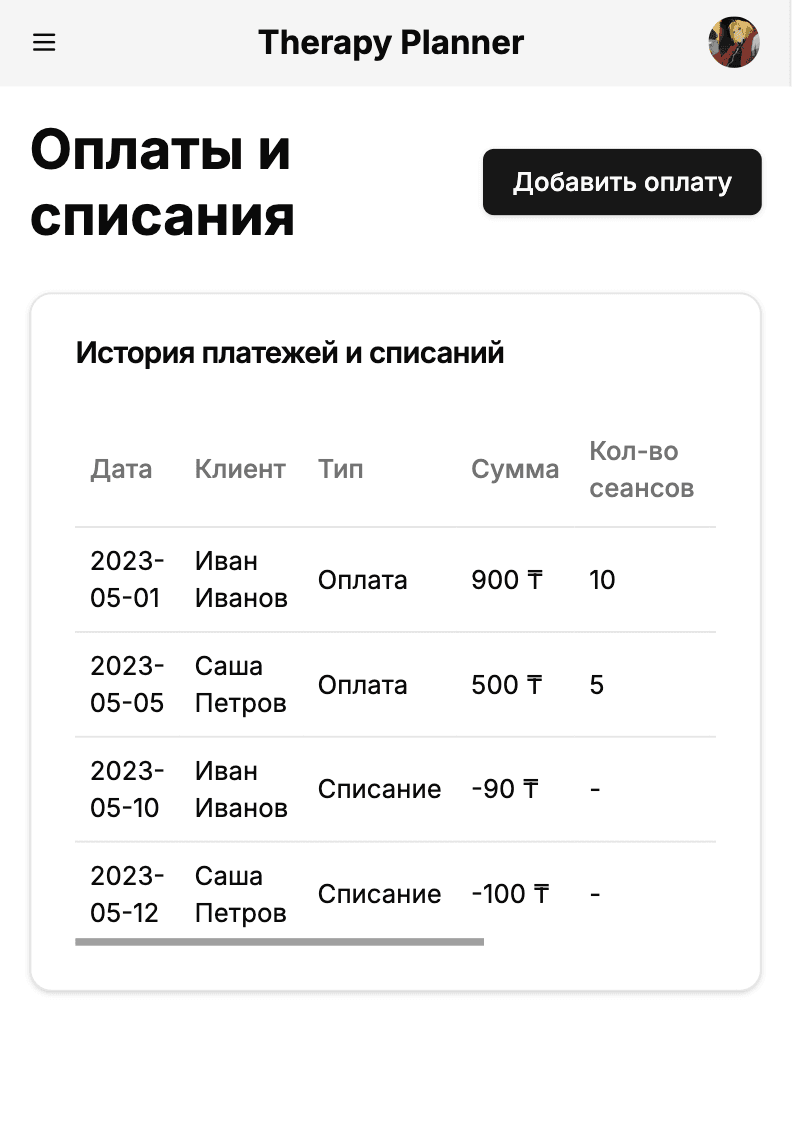Click the 900 ₸ payment amount
Image resolution: width=792 pixels, height=1128 pixels.
pos(503,579)
